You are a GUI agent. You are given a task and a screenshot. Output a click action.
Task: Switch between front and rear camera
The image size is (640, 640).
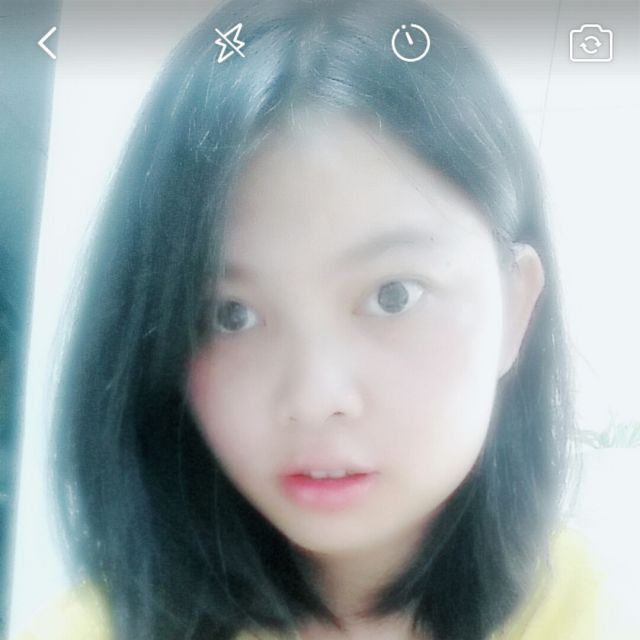click(591, 43)
